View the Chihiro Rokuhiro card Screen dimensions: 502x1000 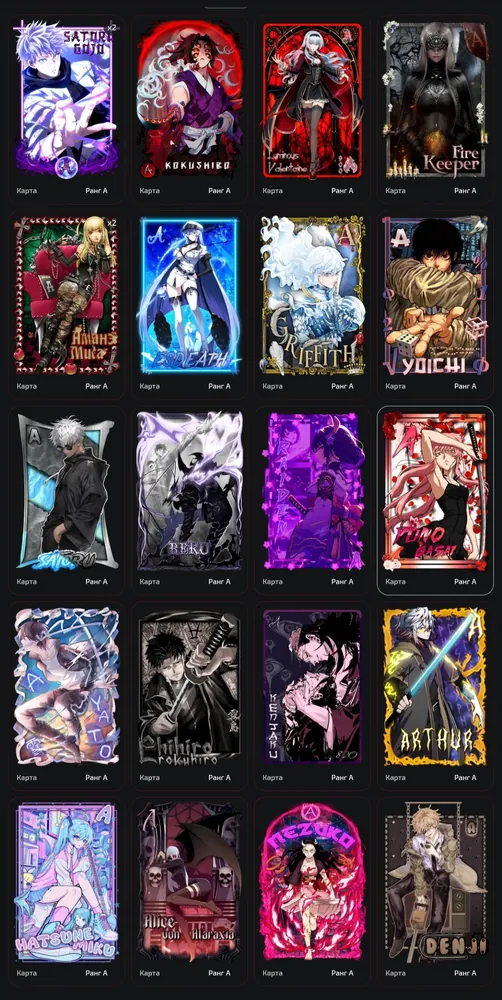click(189, 696)
